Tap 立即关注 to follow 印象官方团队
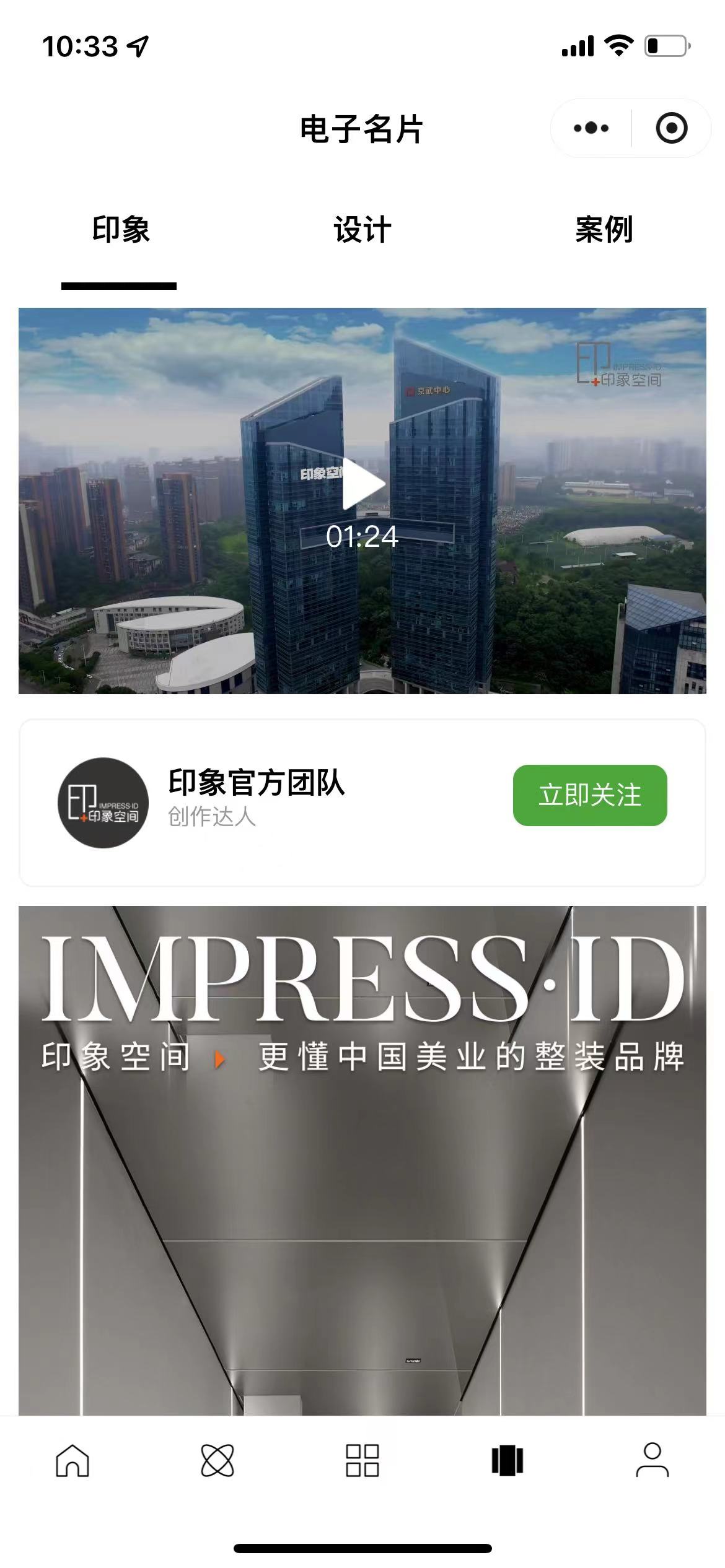The width and height of the screenshot is (725, 1568). click(x=589, y=795)
